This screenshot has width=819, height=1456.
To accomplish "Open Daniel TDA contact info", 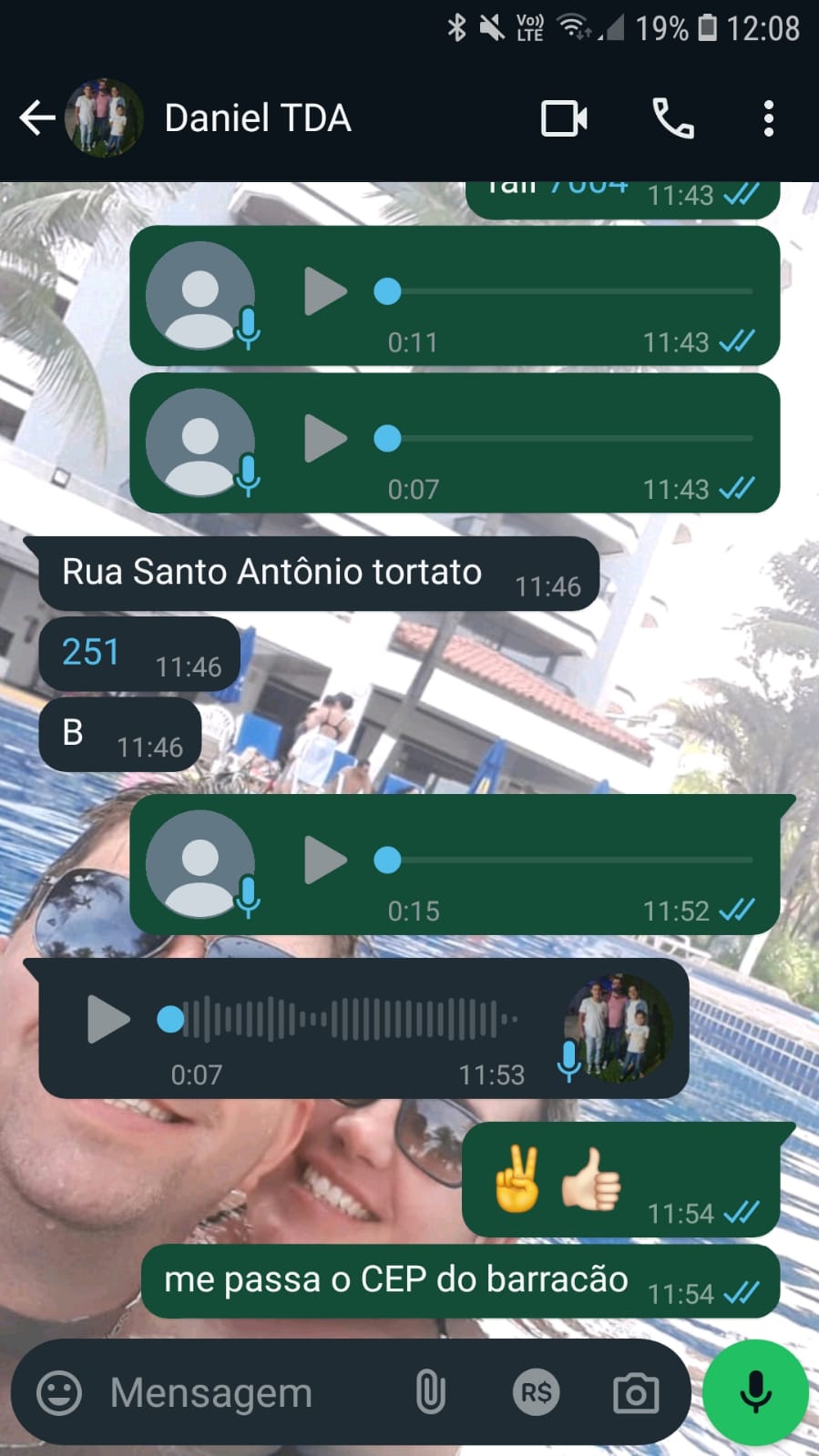I will [257, 118].
